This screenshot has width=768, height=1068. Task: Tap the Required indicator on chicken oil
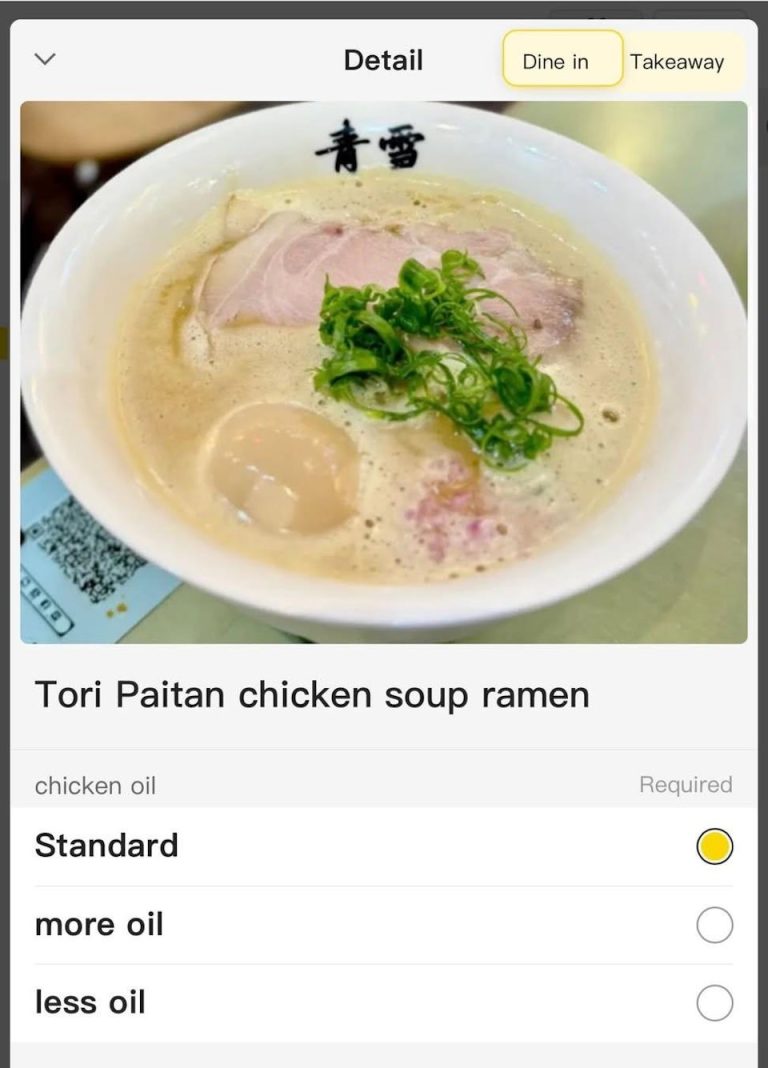(686, 785)
